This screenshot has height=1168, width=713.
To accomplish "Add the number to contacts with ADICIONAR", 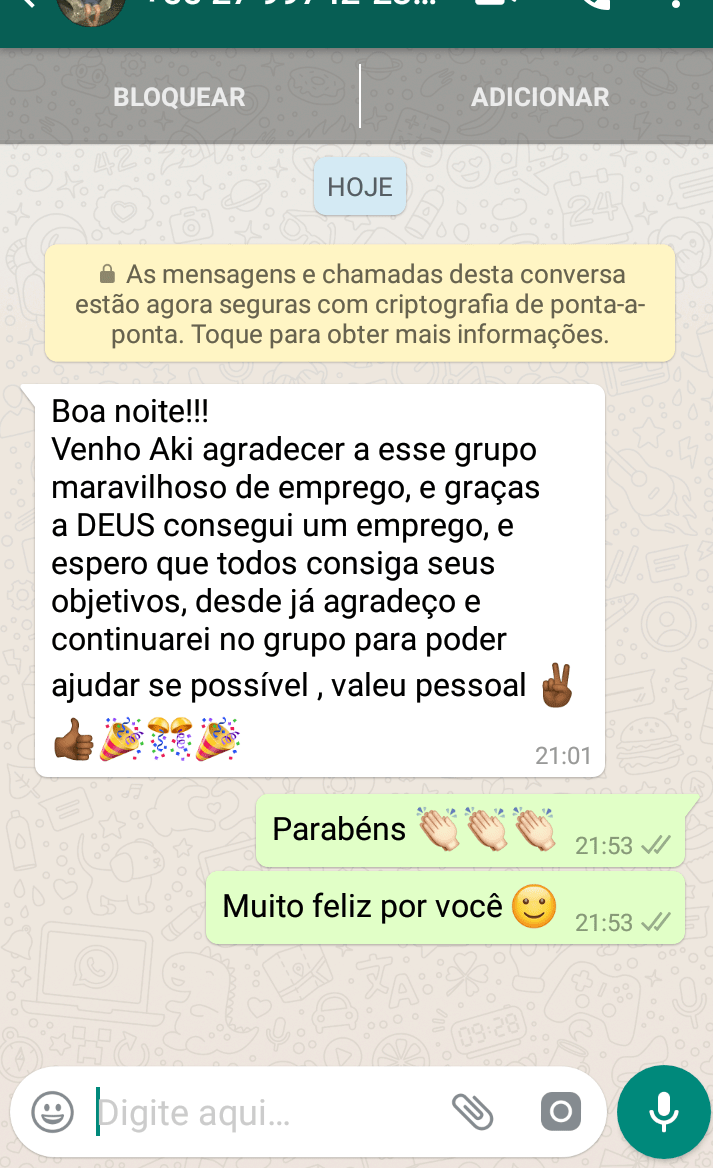I will pyautogui.click(x=540, y=97).
